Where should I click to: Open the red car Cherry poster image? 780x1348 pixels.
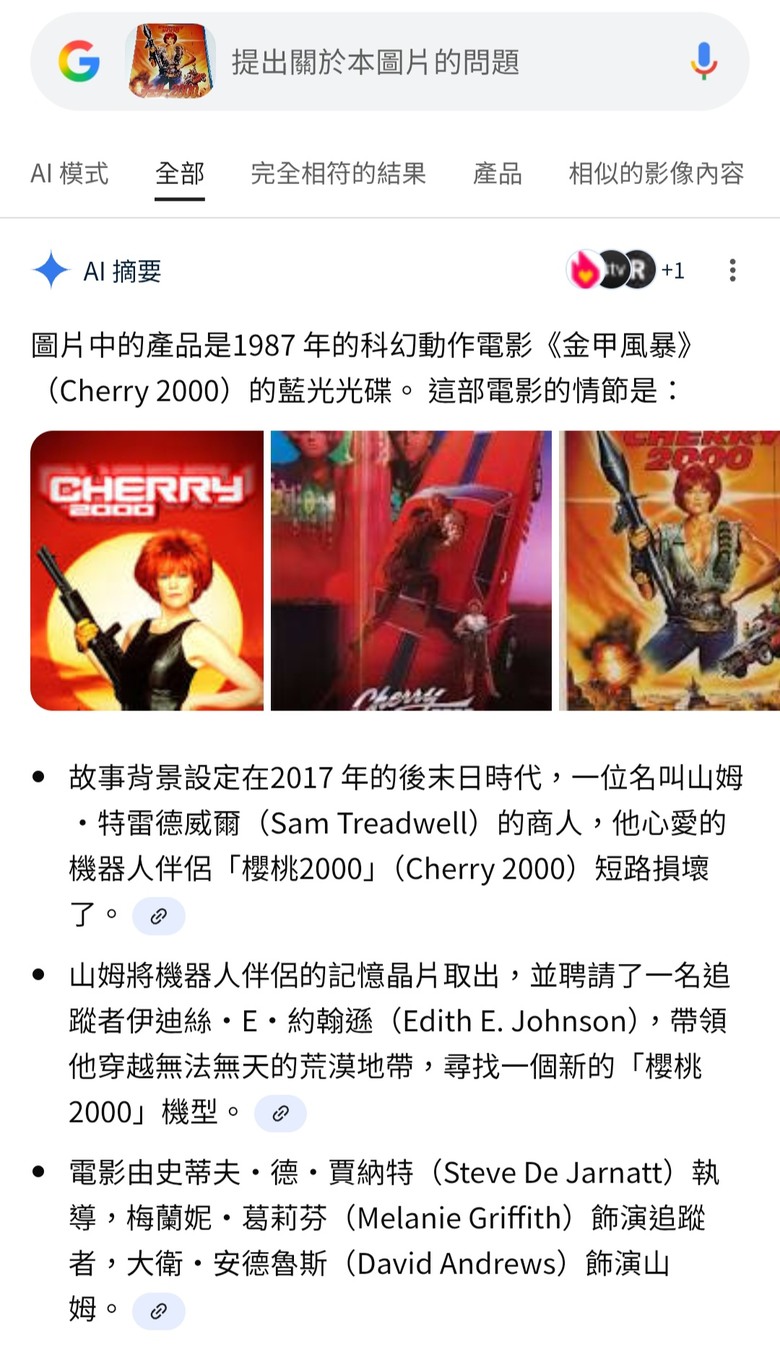[x=411, y=570]
